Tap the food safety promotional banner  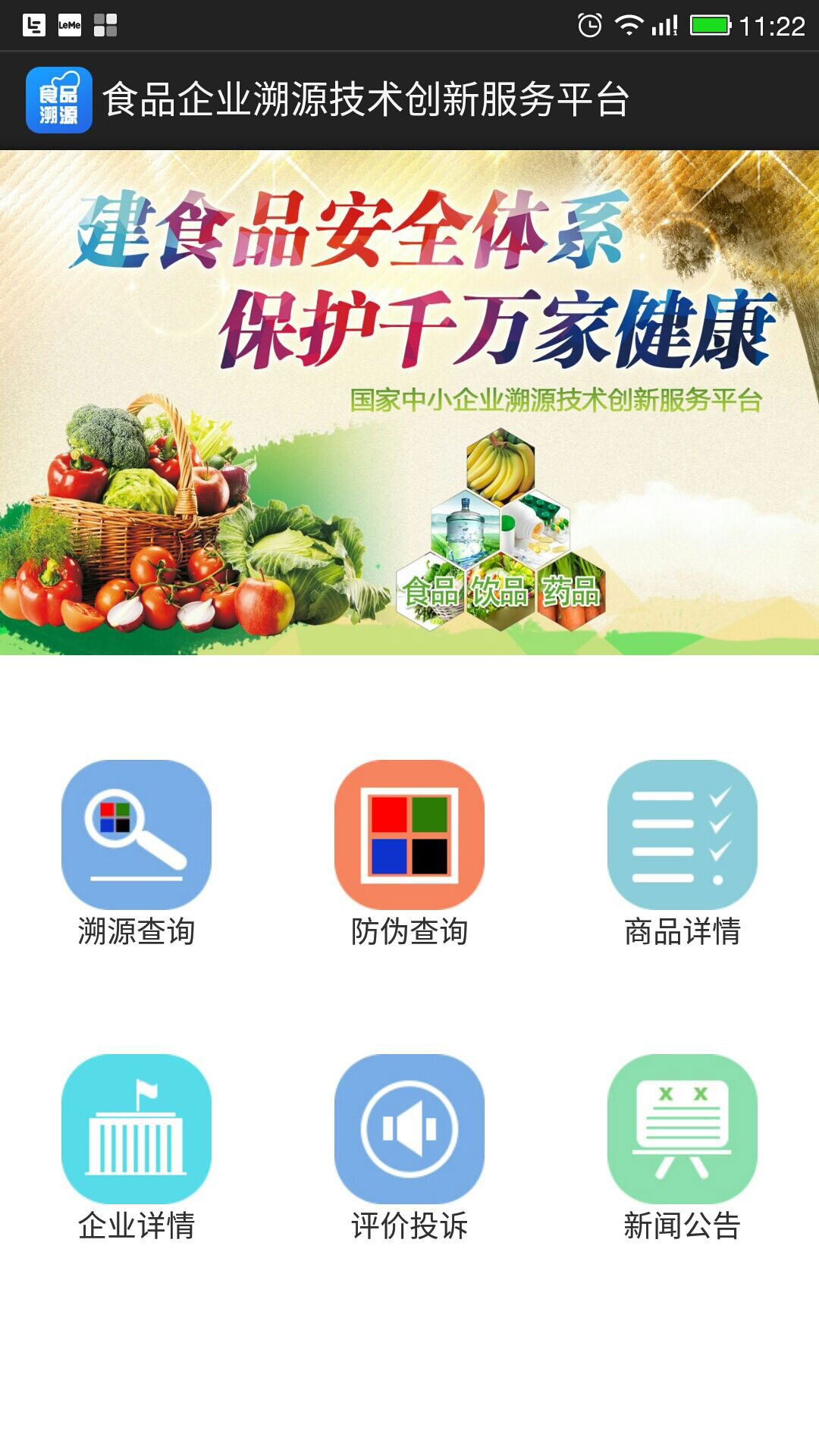pyautogui.click(x=409, y=402)
